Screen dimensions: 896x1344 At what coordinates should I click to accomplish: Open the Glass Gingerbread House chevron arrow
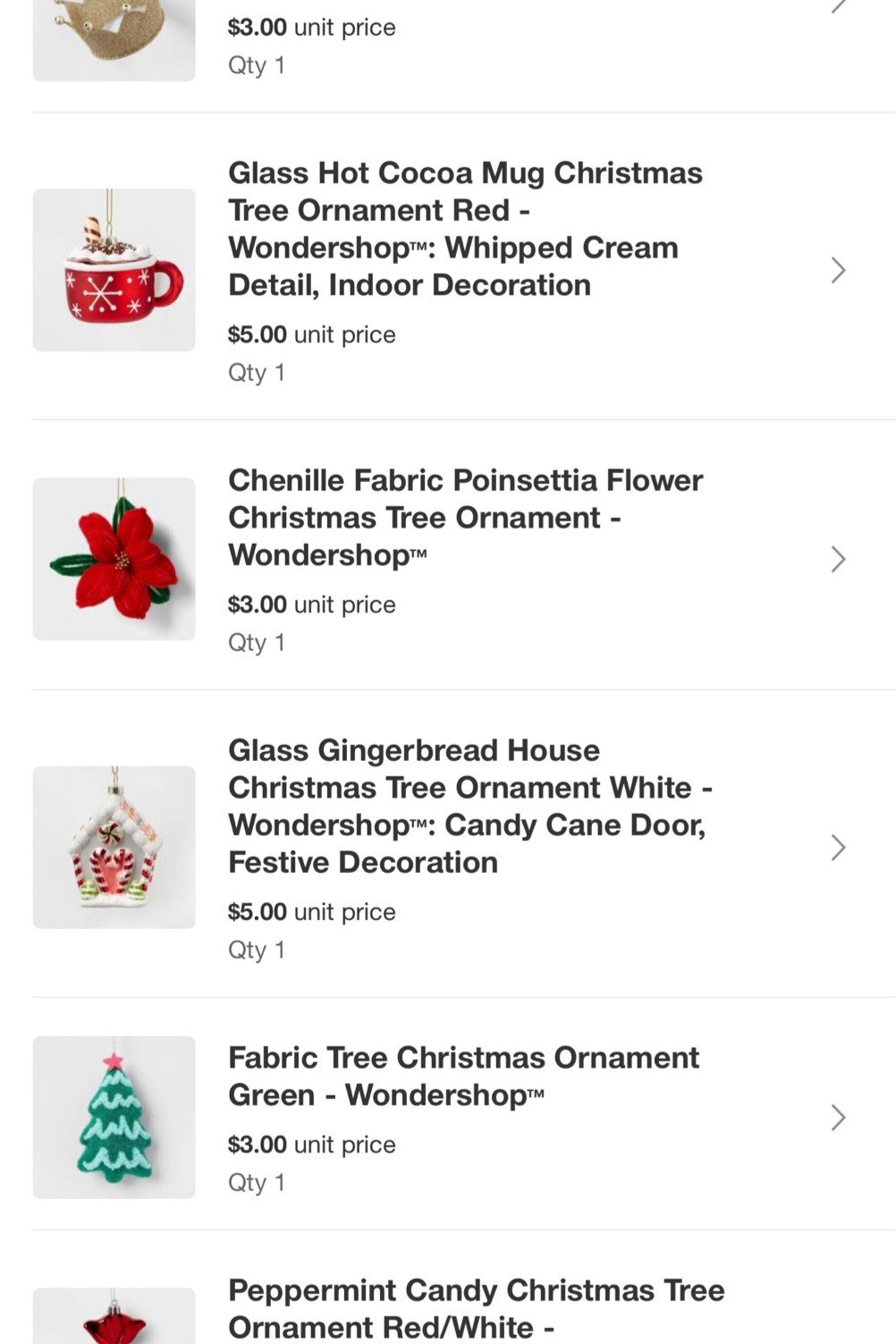pos(838,847)
